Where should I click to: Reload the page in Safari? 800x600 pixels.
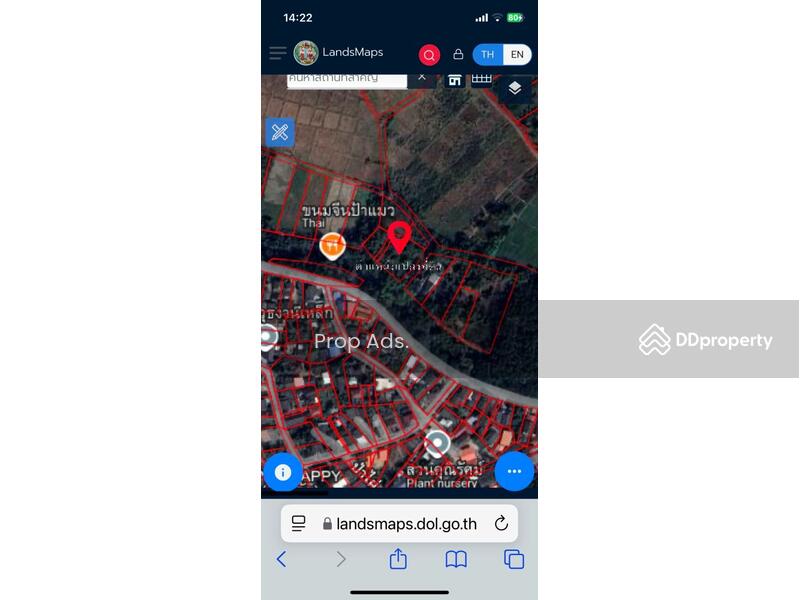501,523
